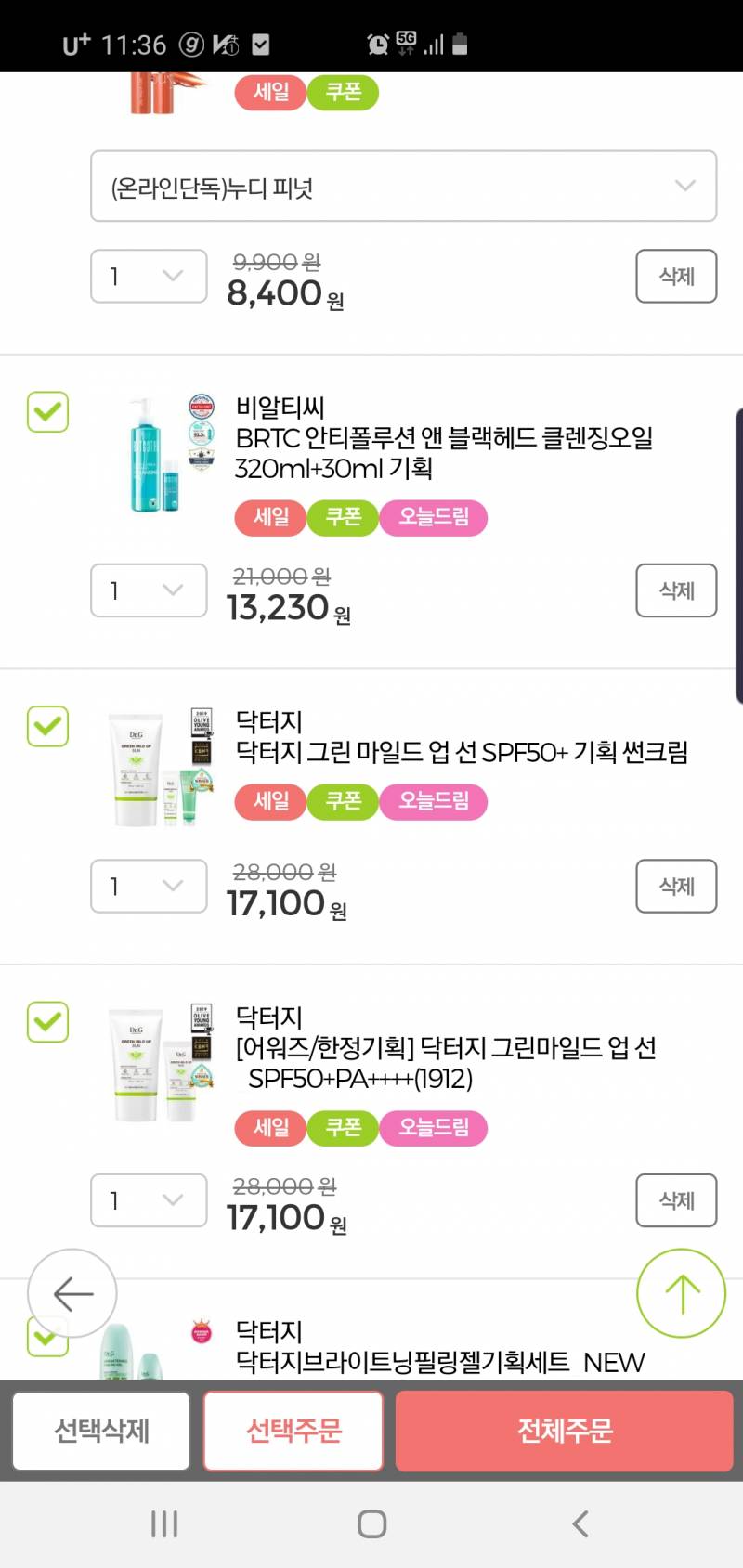
Task: Uncheck the 닥터지 그린 마일드 업 선 checkbox
Action: [x=47, y=727]
